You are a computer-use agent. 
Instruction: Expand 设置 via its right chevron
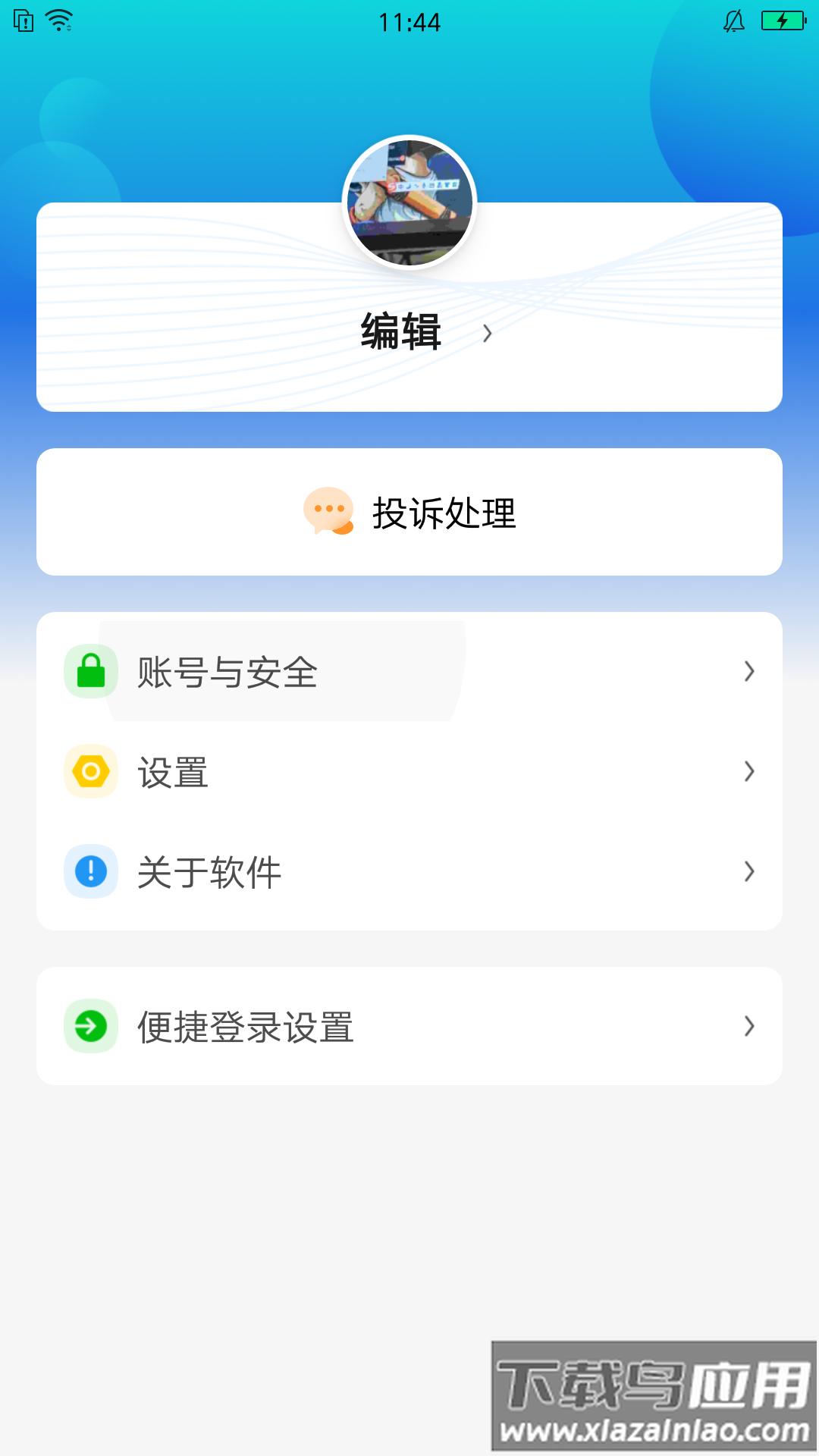coord(749,771)
